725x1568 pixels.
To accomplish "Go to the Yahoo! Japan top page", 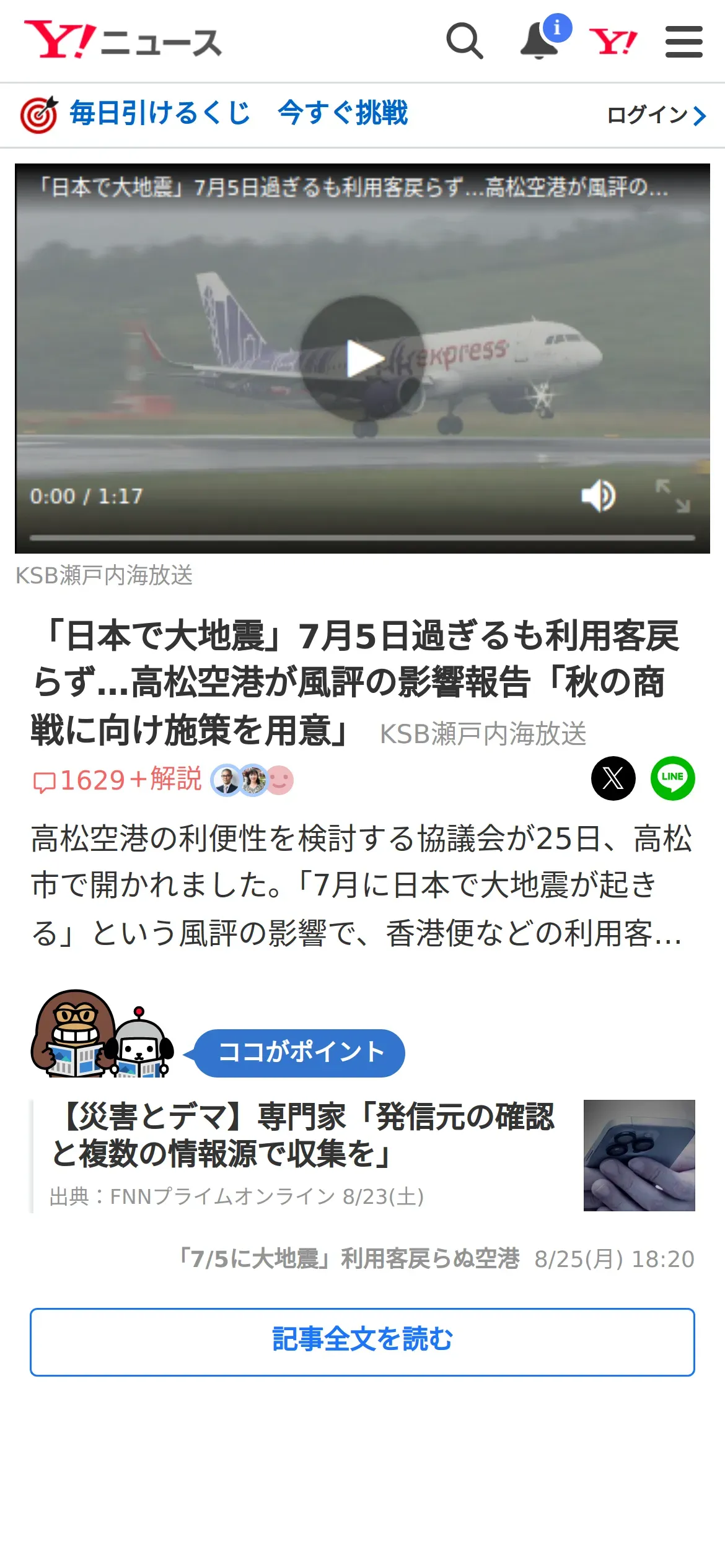I will (x=612, y=42).
